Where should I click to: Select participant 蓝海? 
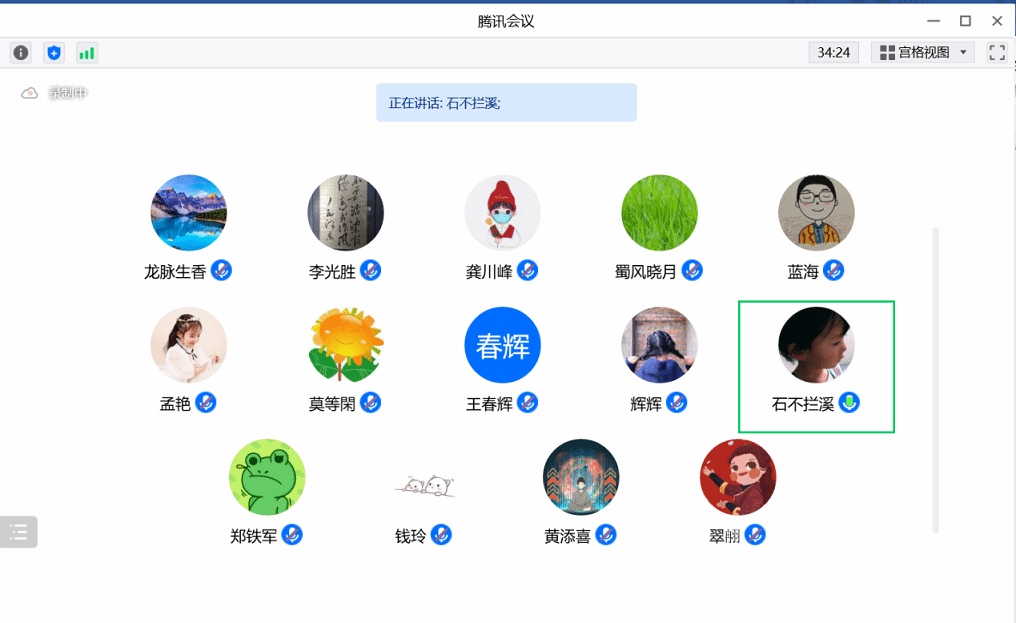pos(816,213)
